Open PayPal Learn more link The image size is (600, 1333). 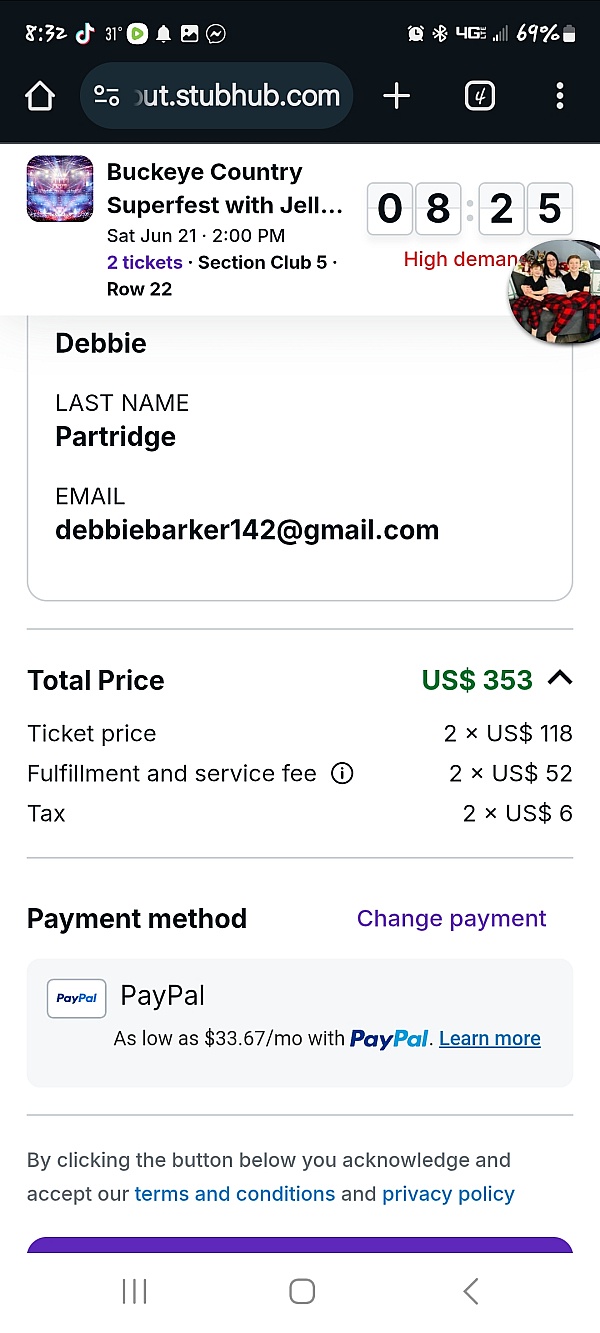[490, 1038]
